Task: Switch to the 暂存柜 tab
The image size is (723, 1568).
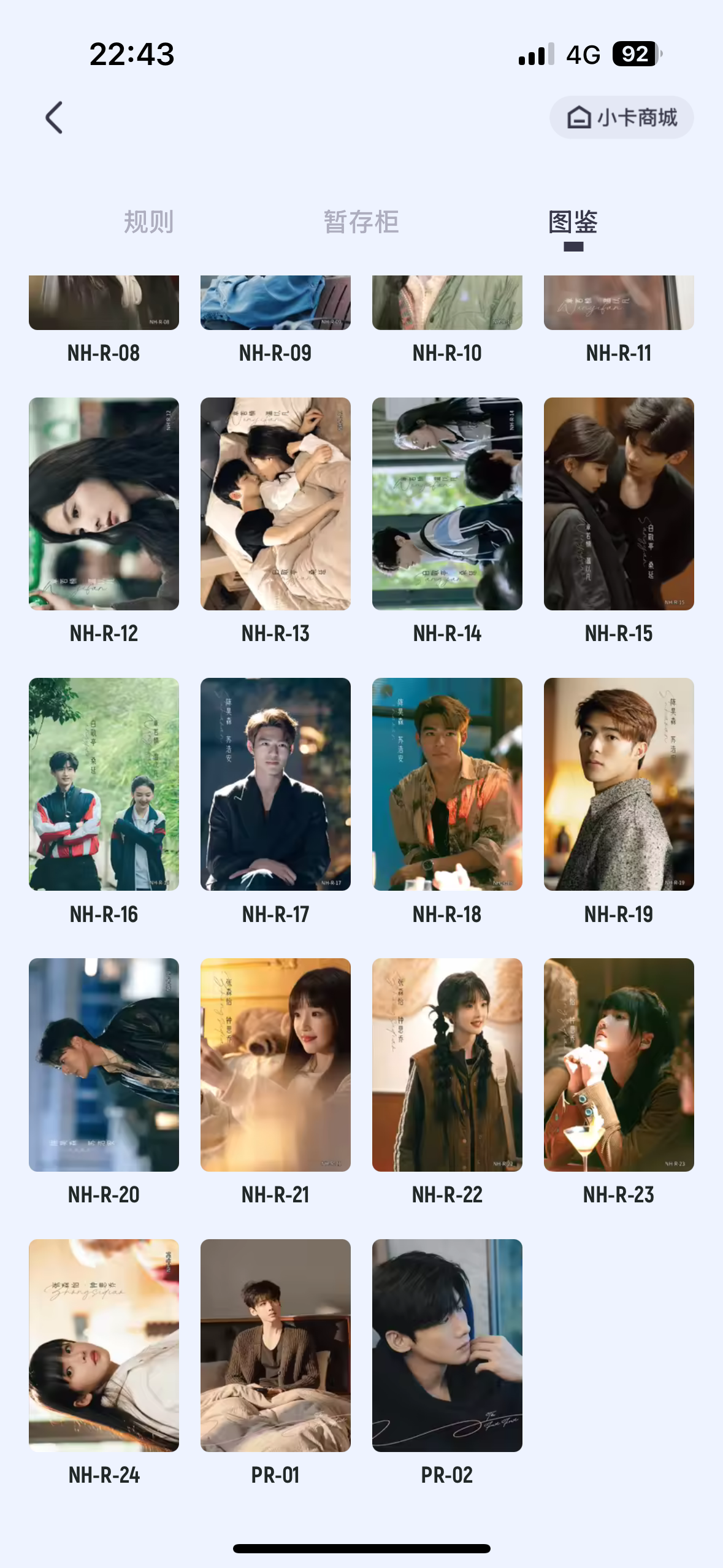Action: click(361, 221)
